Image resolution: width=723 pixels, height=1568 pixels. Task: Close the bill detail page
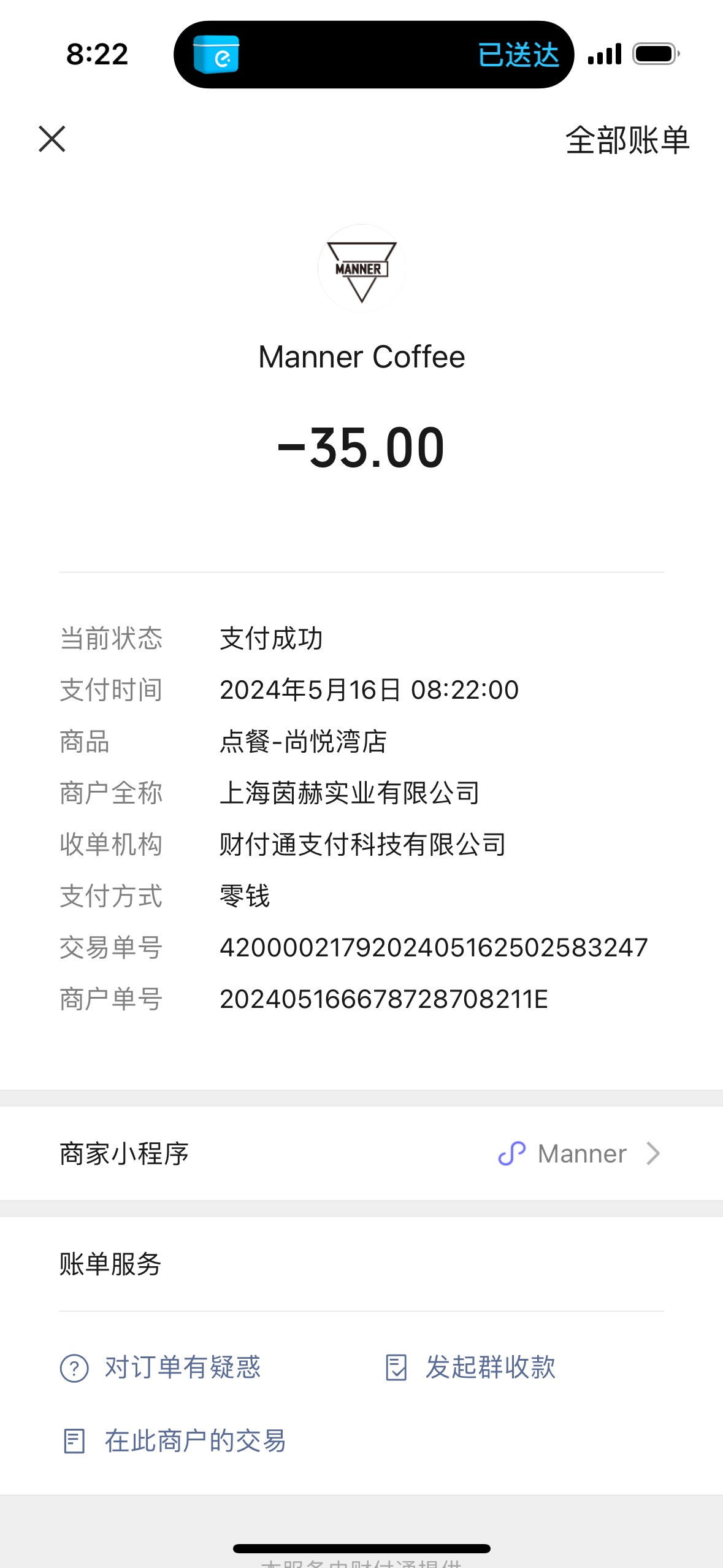52,139
